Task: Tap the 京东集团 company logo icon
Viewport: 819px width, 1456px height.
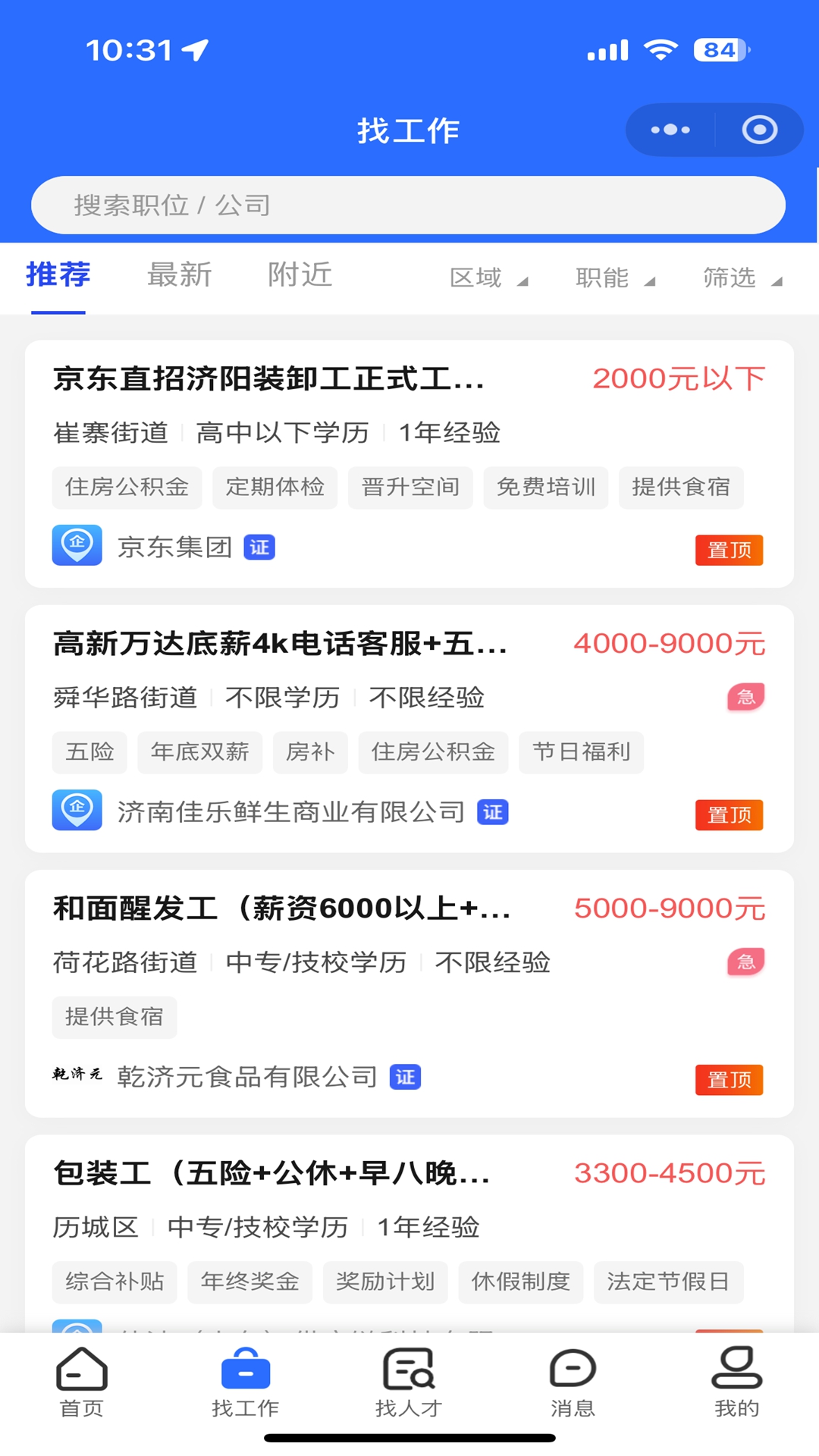Action: 77,545
